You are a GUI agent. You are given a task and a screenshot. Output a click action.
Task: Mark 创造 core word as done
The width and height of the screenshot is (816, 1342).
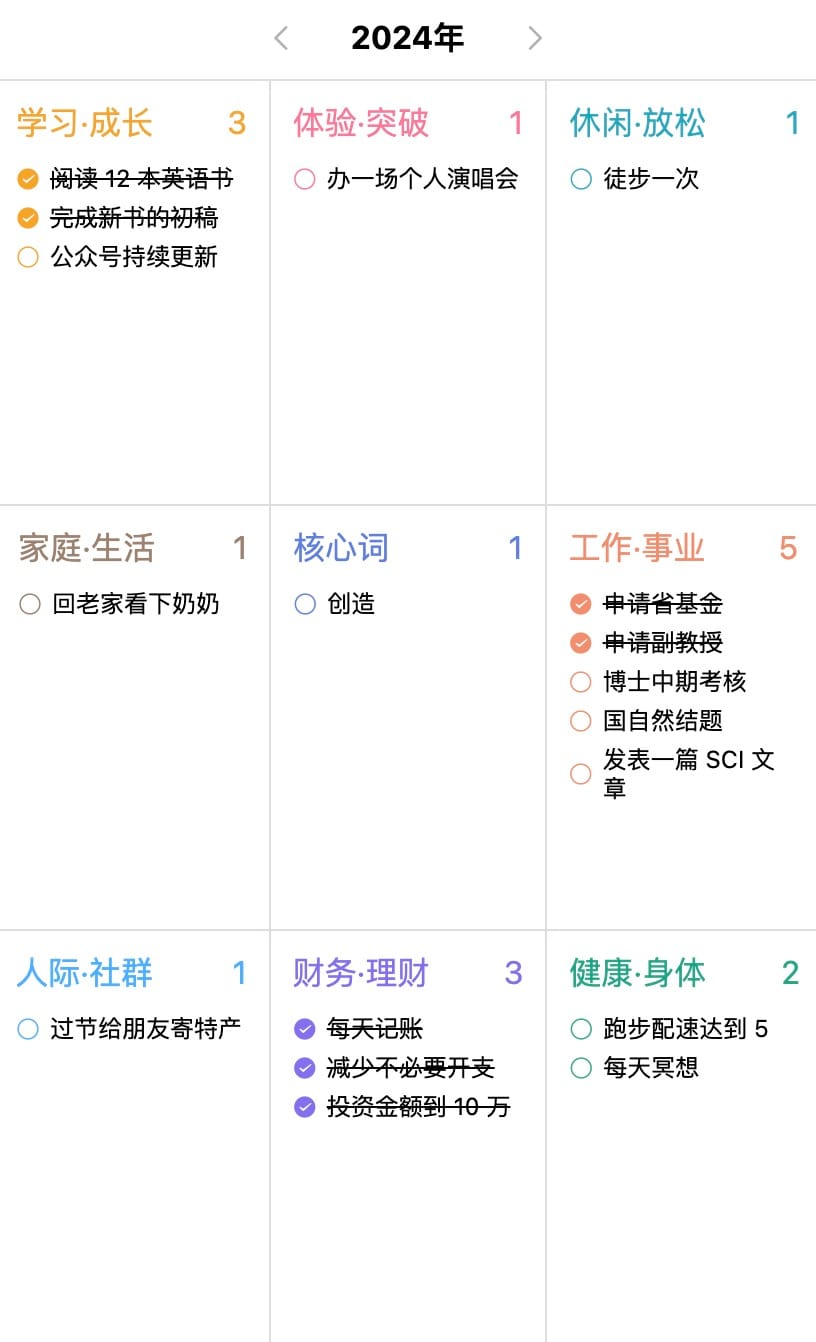pos(305,604)
